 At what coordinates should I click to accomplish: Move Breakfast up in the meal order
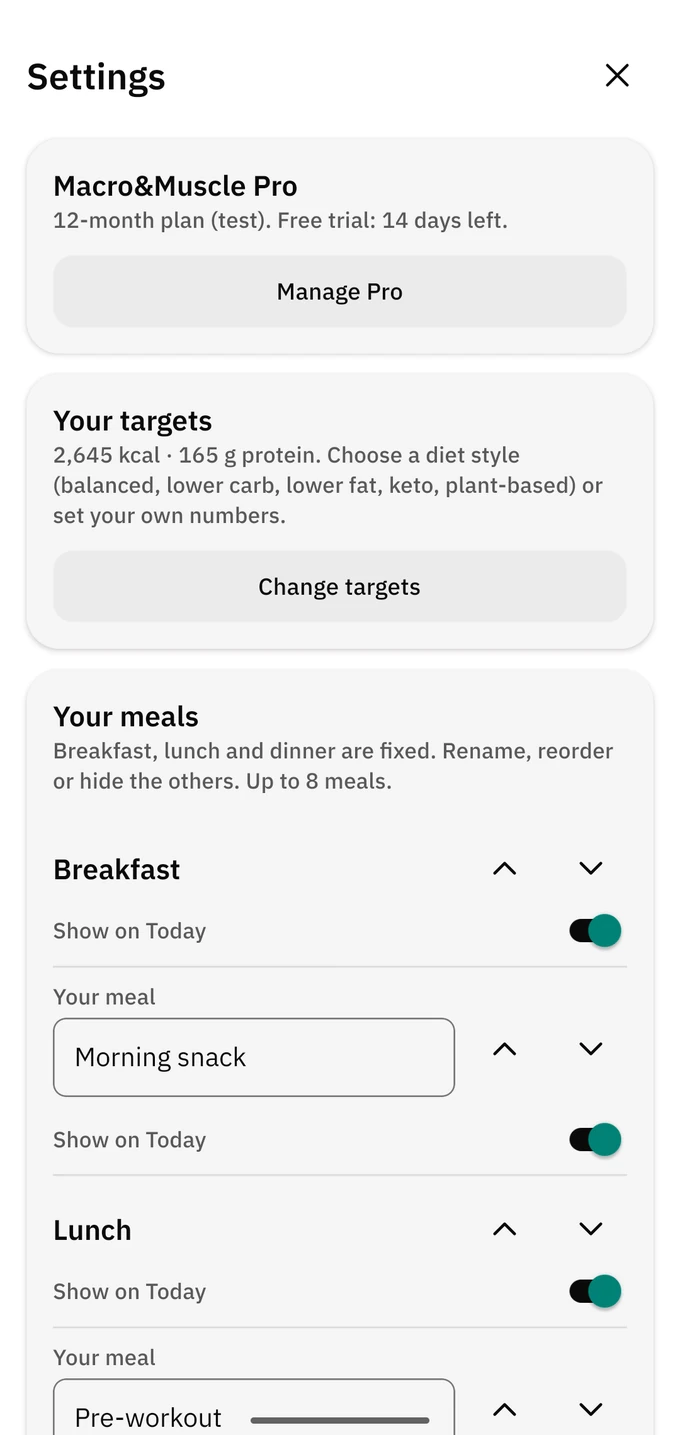(x=505, y=869)
